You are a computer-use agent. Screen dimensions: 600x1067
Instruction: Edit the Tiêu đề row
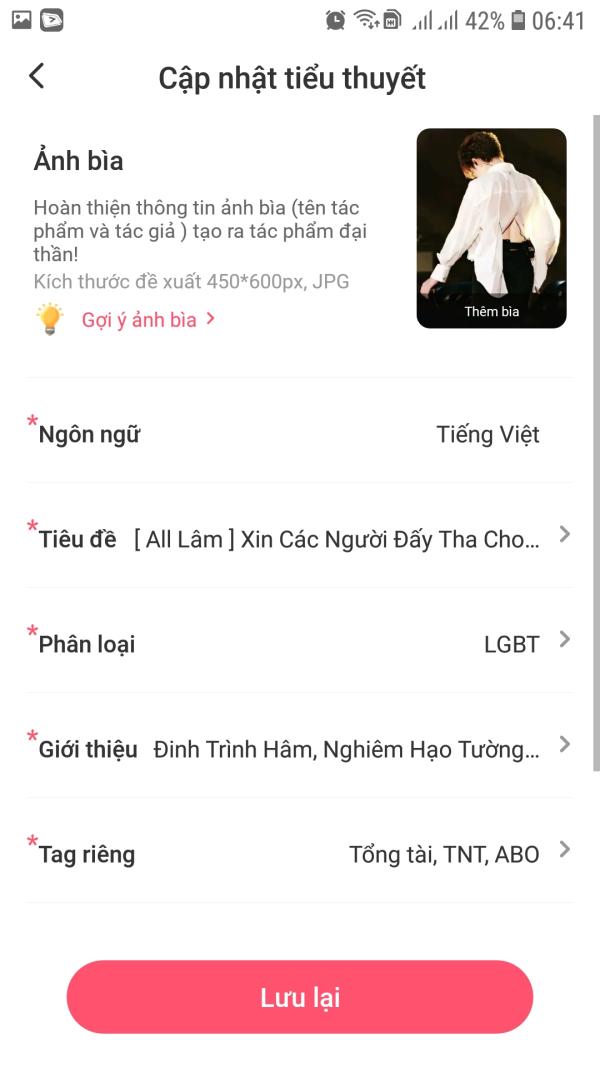(x=300, y=539)
